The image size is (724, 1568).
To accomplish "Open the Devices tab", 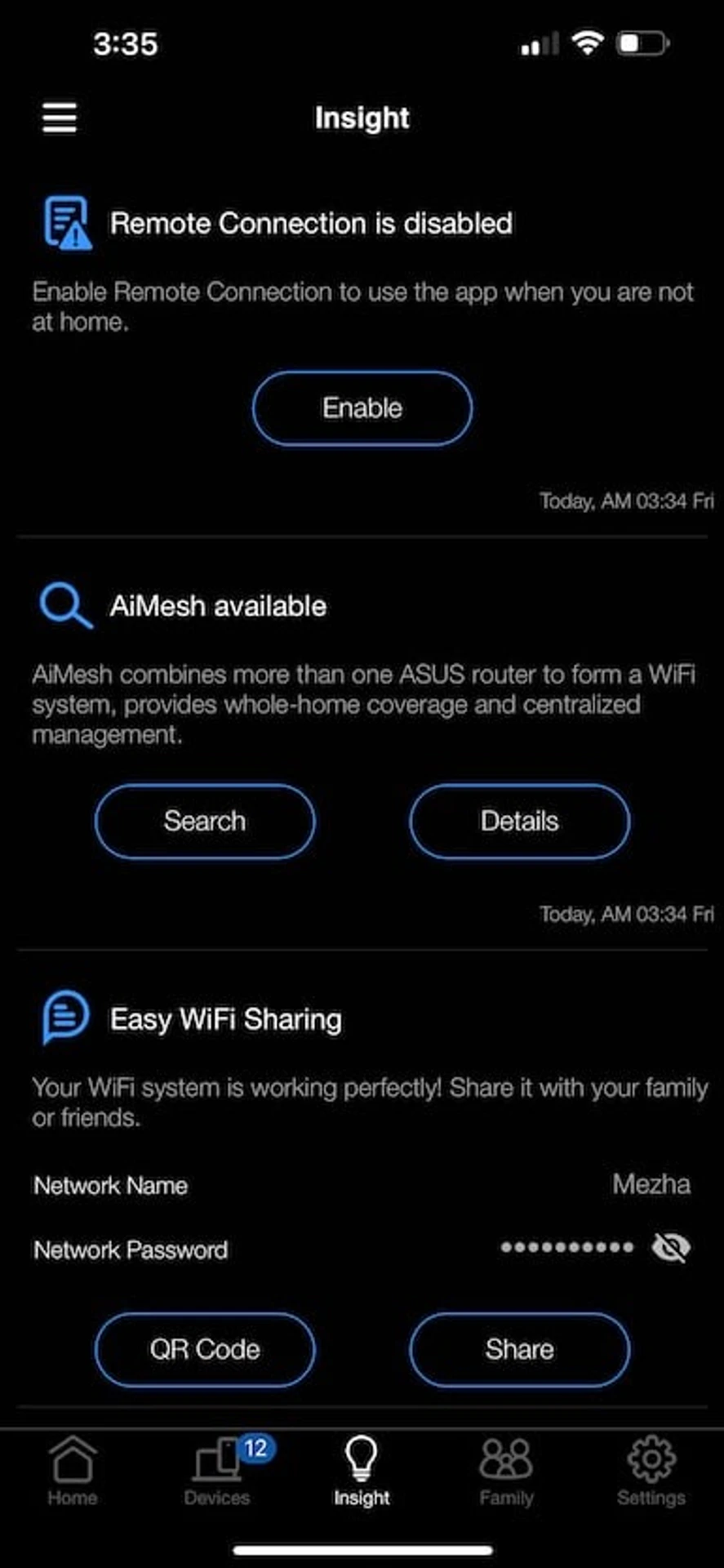I will tap(217, 1472).
